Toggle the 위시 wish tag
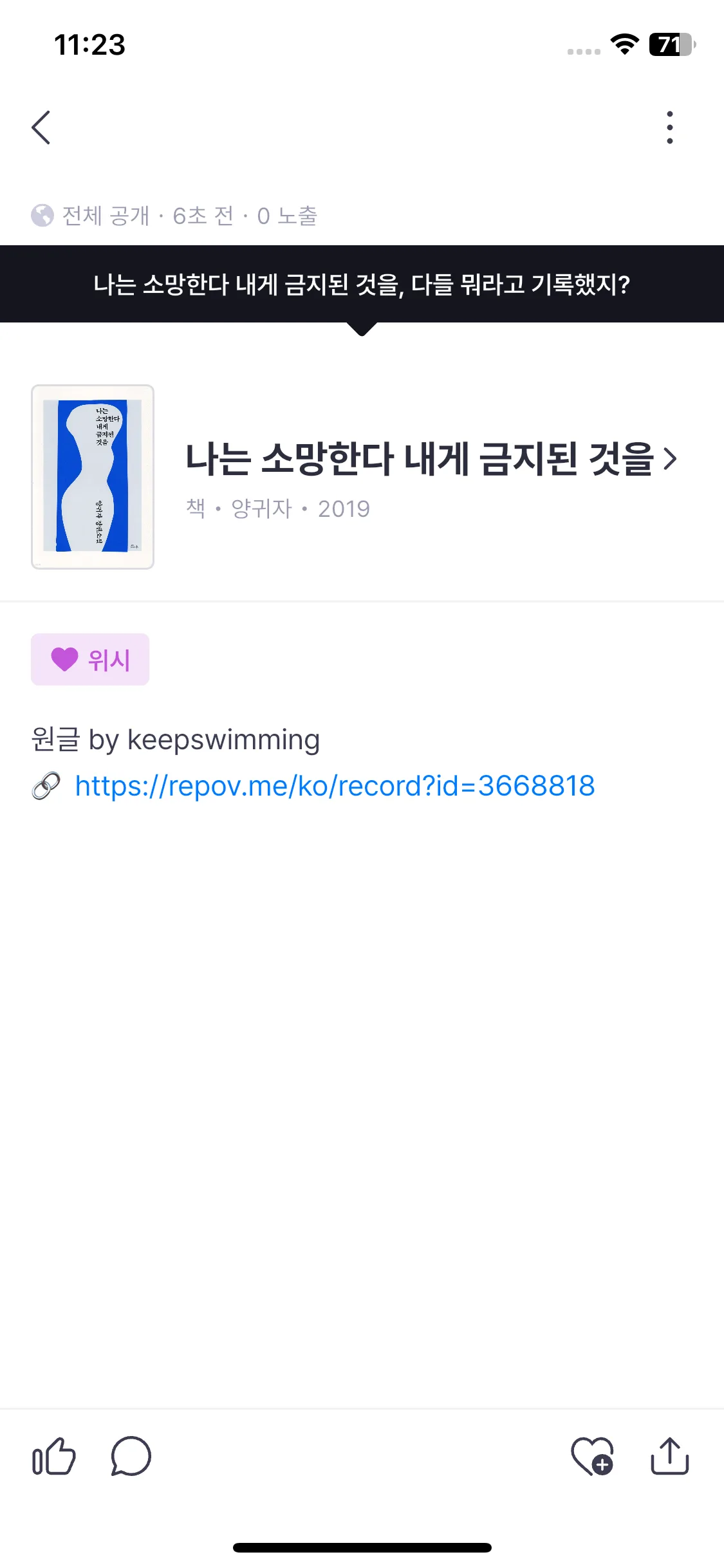 point(90,659)
